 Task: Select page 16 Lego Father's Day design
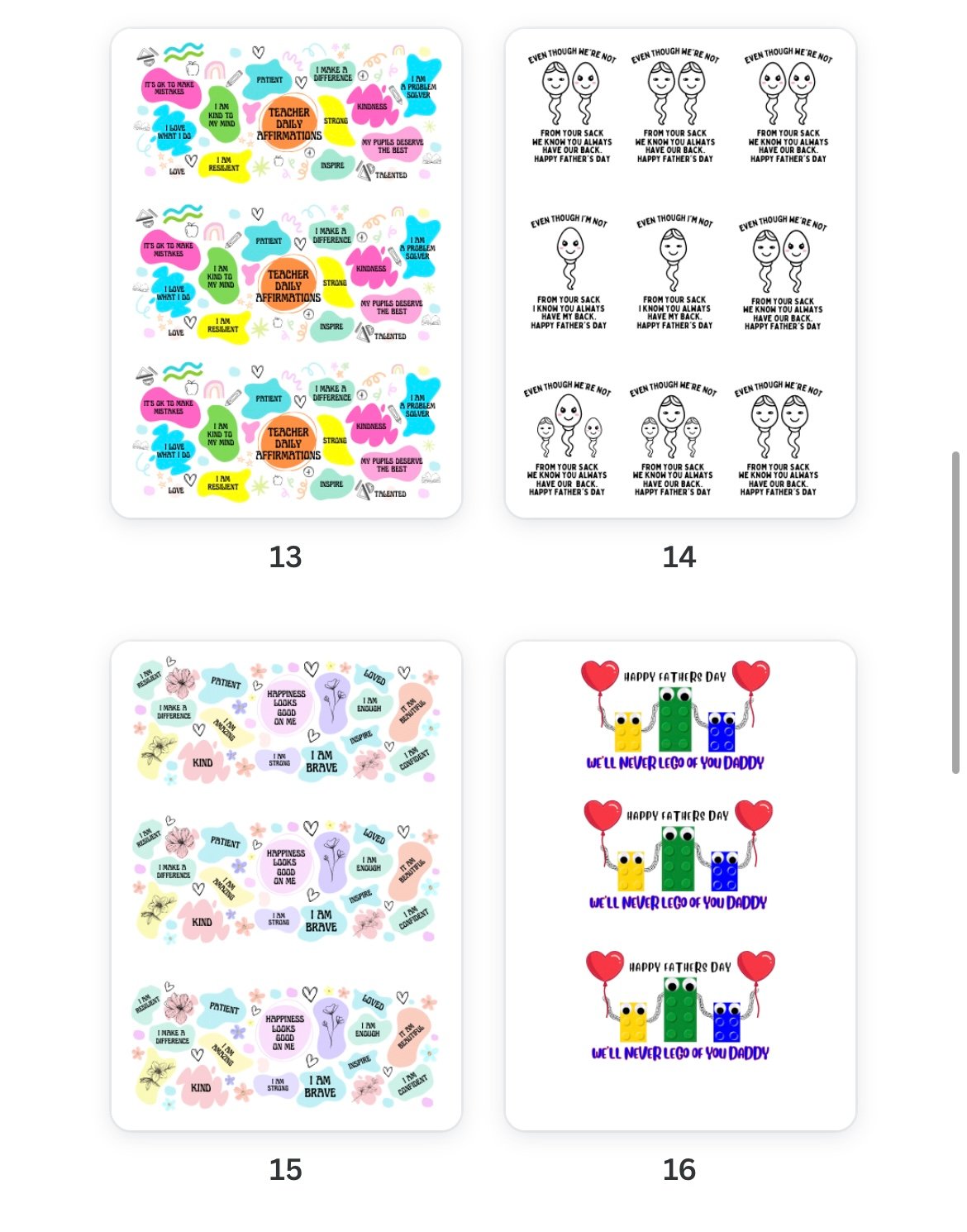point(679,885)
